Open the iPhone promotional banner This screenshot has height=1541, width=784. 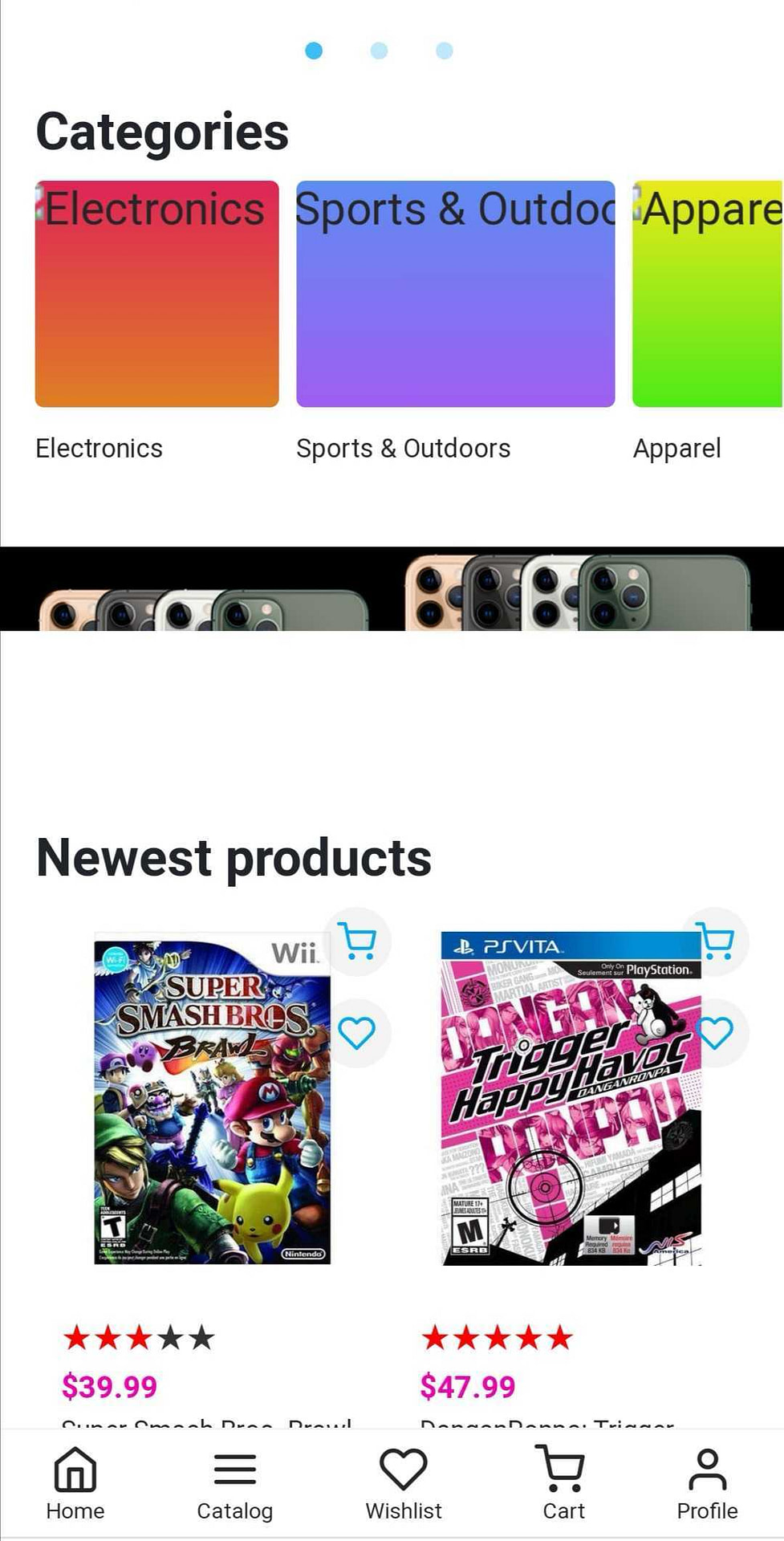pos(392,589)
